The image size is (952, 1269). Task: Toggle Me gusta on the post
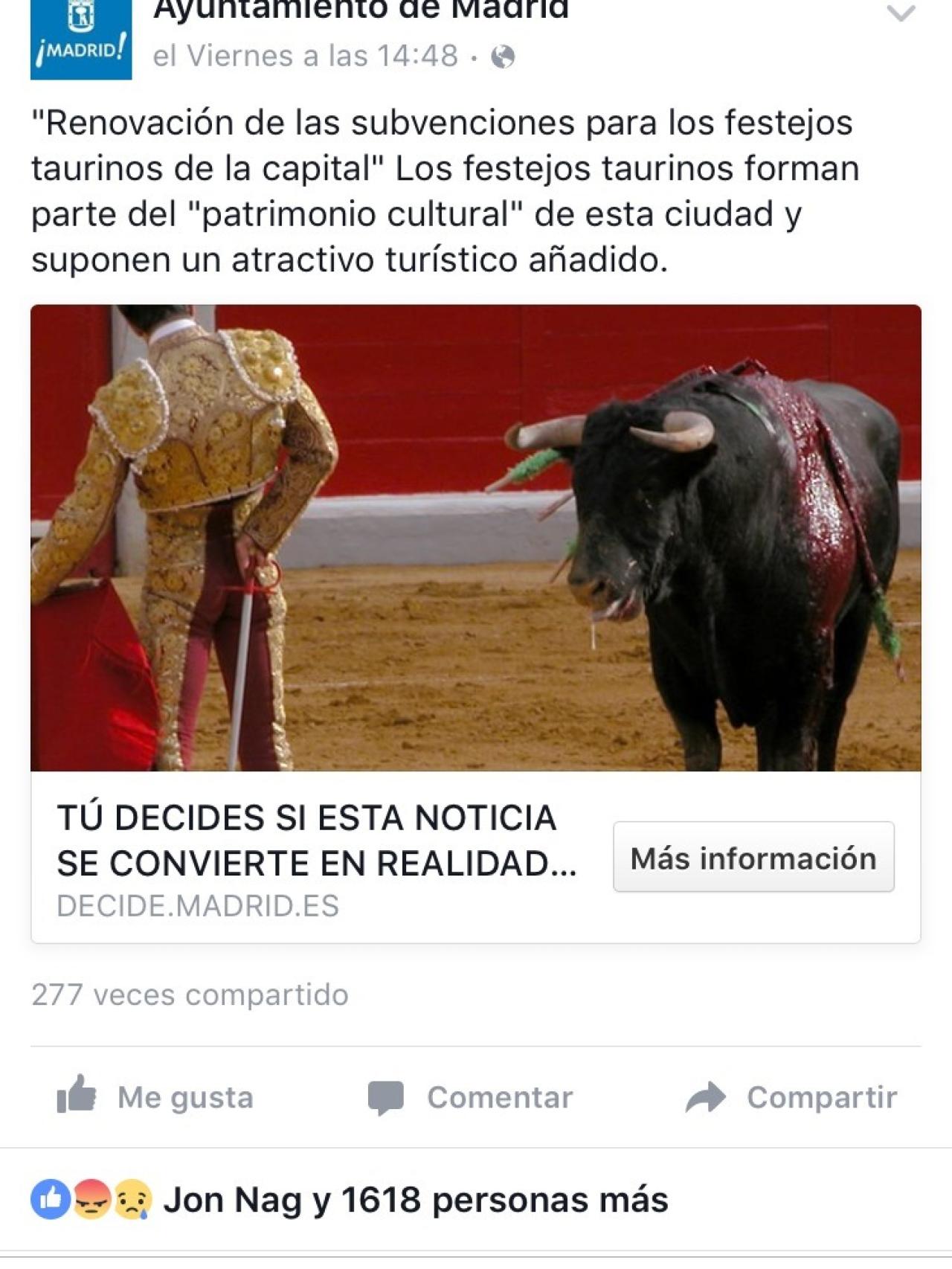click(186, 1095)
